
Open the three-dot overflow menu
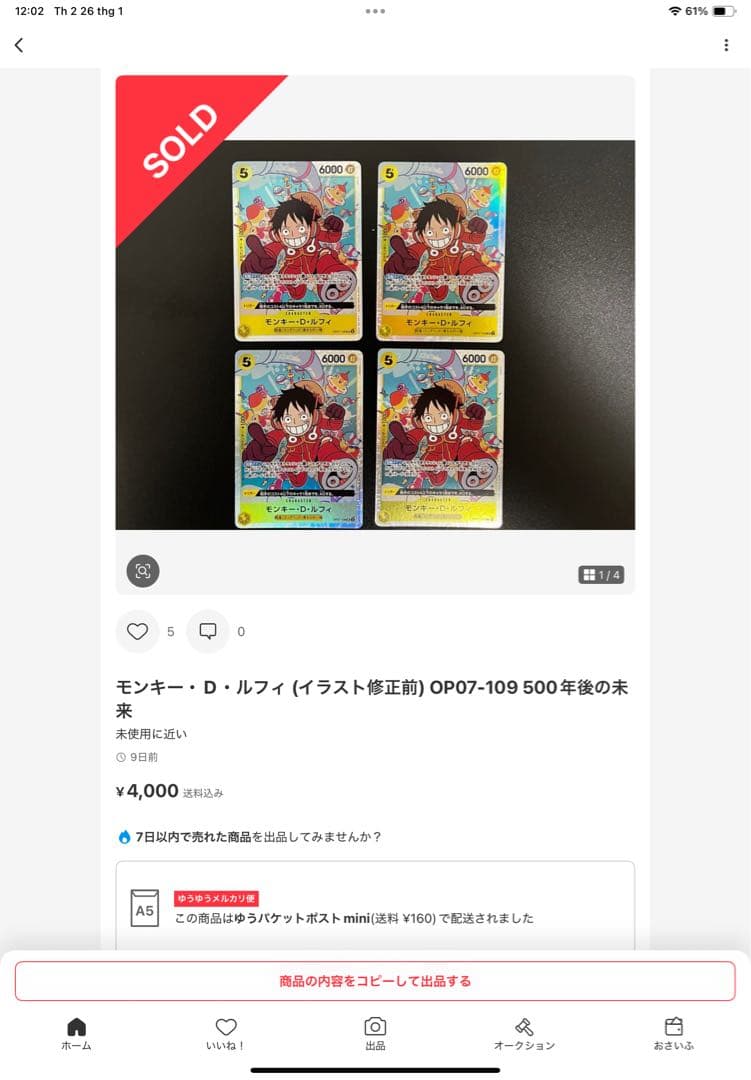coord(726,45)
